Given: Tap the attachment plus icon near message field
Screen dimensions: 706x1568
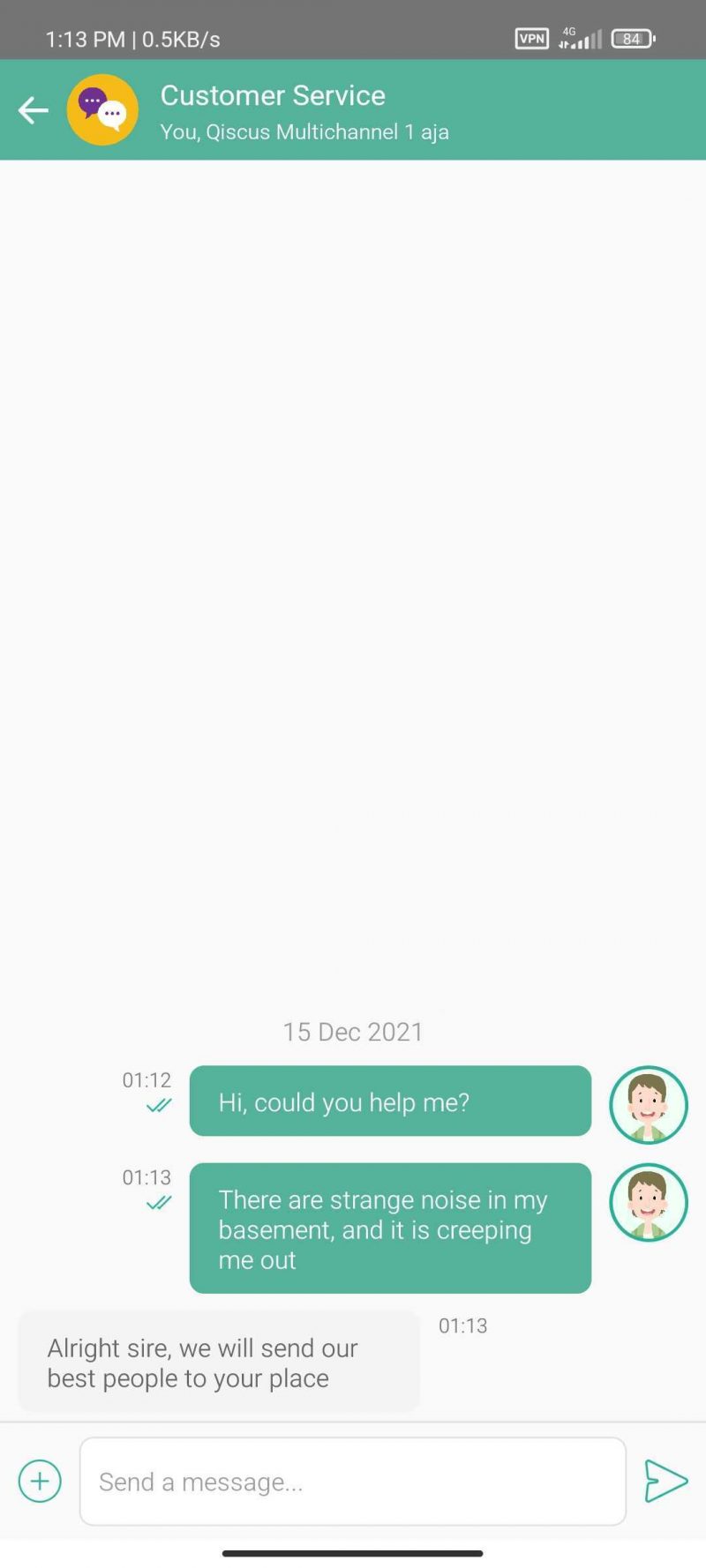Looking at the screenshot, I should click(39, 1482).
